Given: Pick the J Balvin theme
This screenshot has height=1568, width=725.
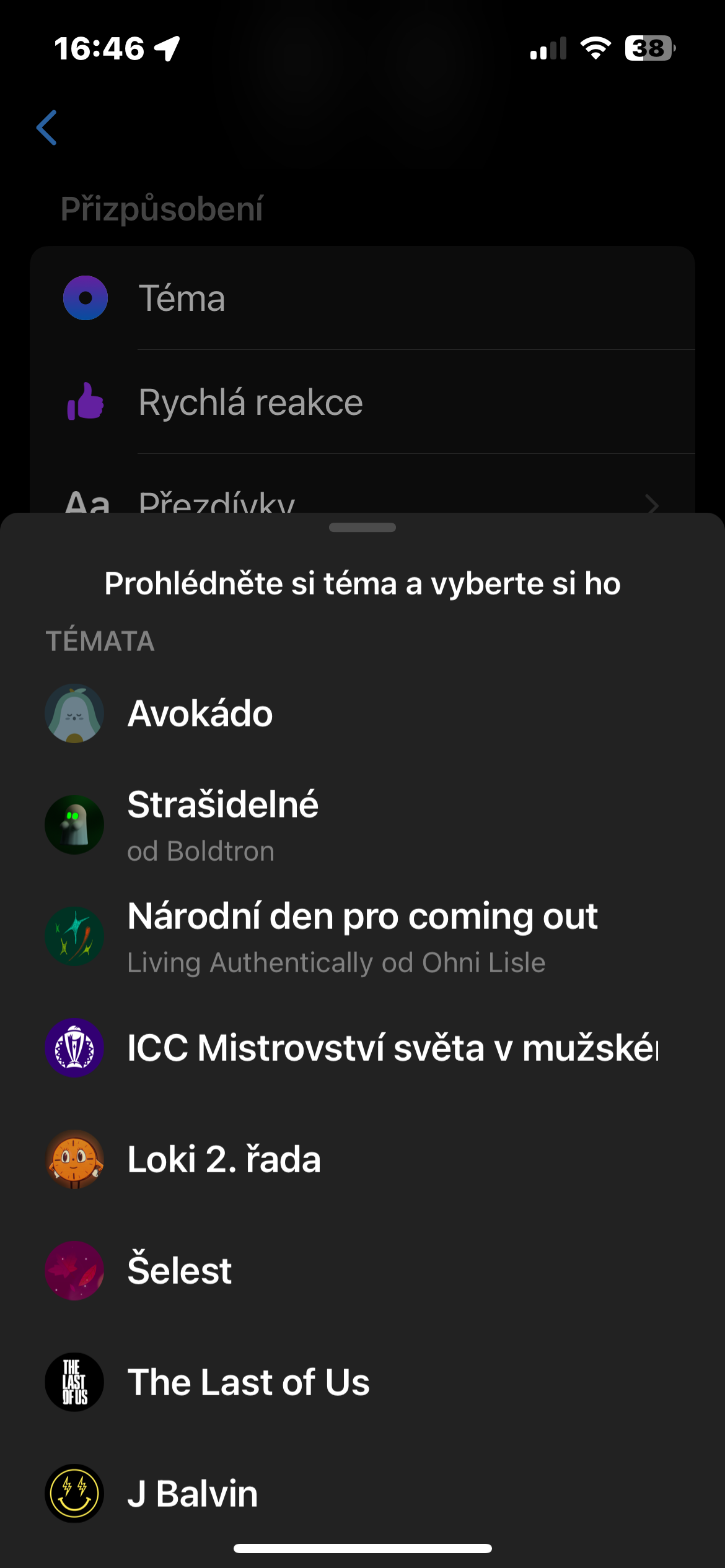Looking at the screenshot, I should click(x=192, y=1494).
